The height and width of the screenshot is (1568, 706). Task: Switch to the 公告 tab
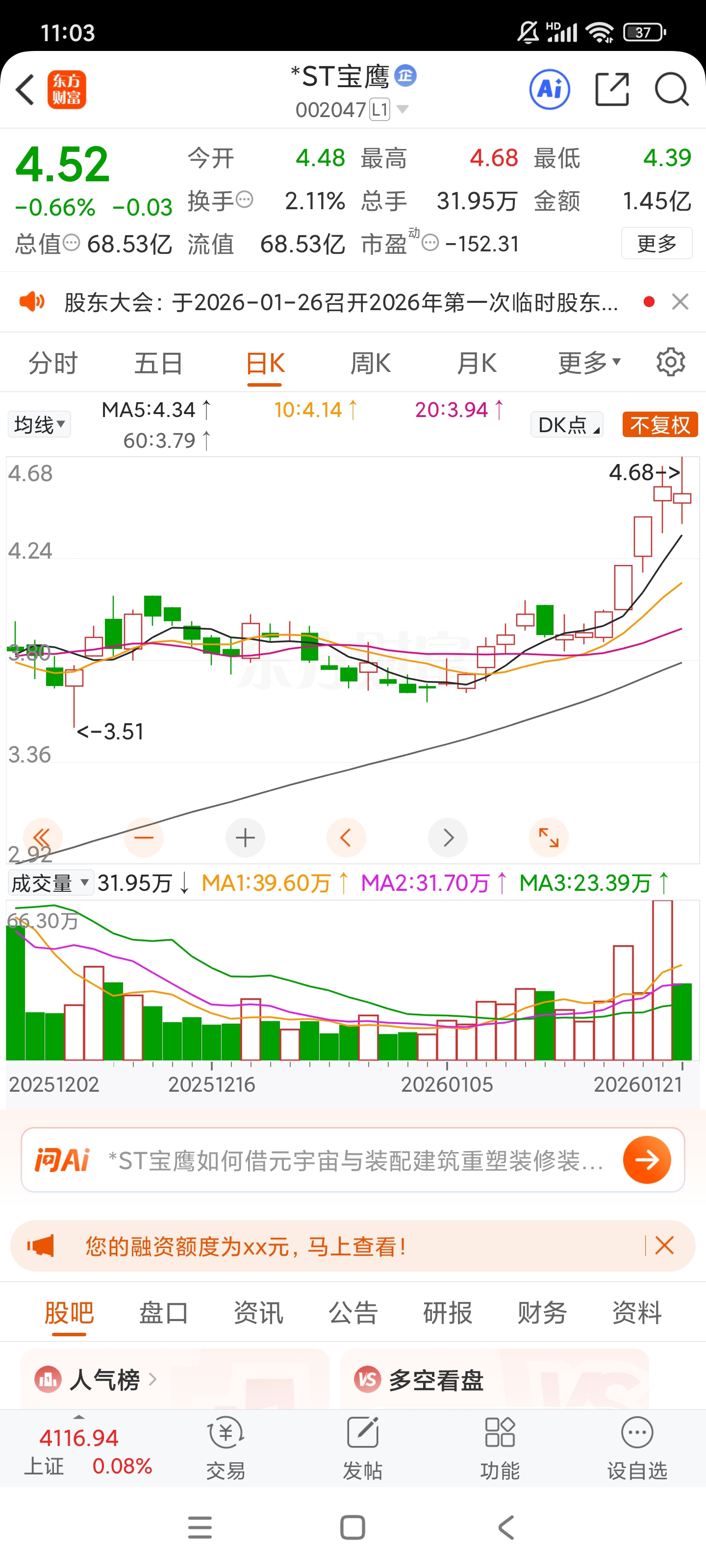[353, 1313]
